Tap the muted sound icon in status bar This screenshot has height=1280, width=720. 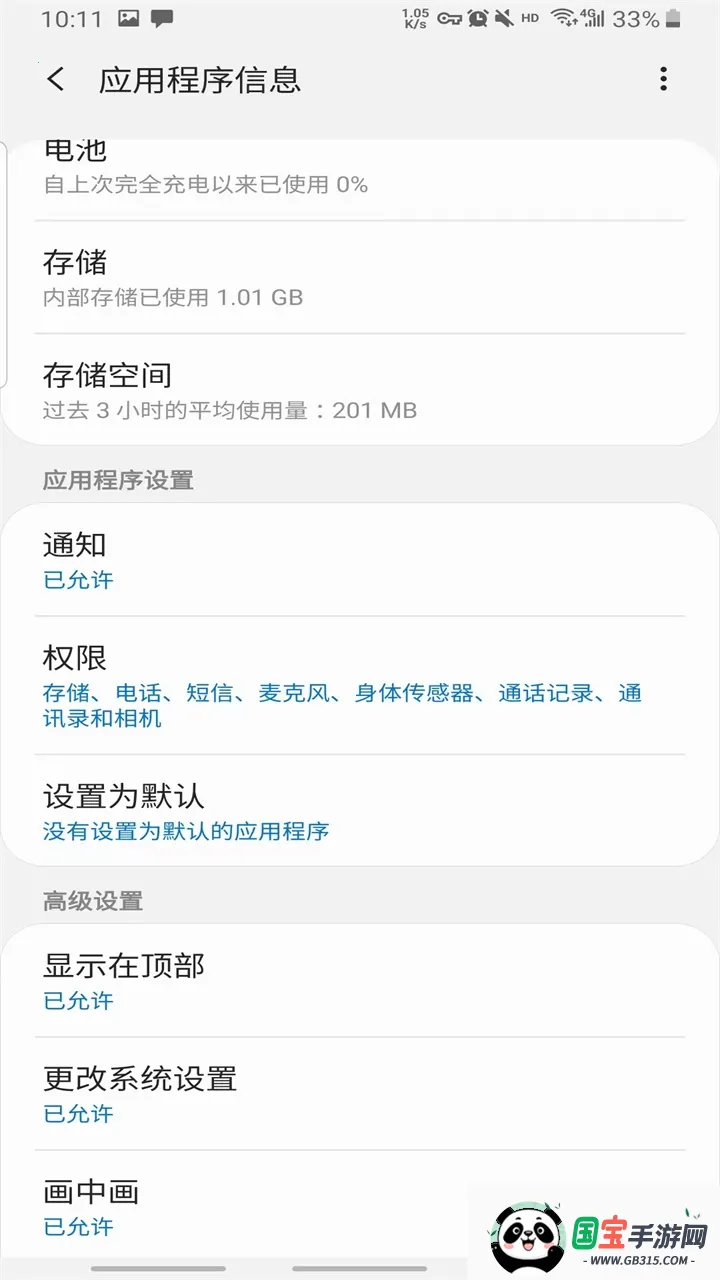(502, 17)
